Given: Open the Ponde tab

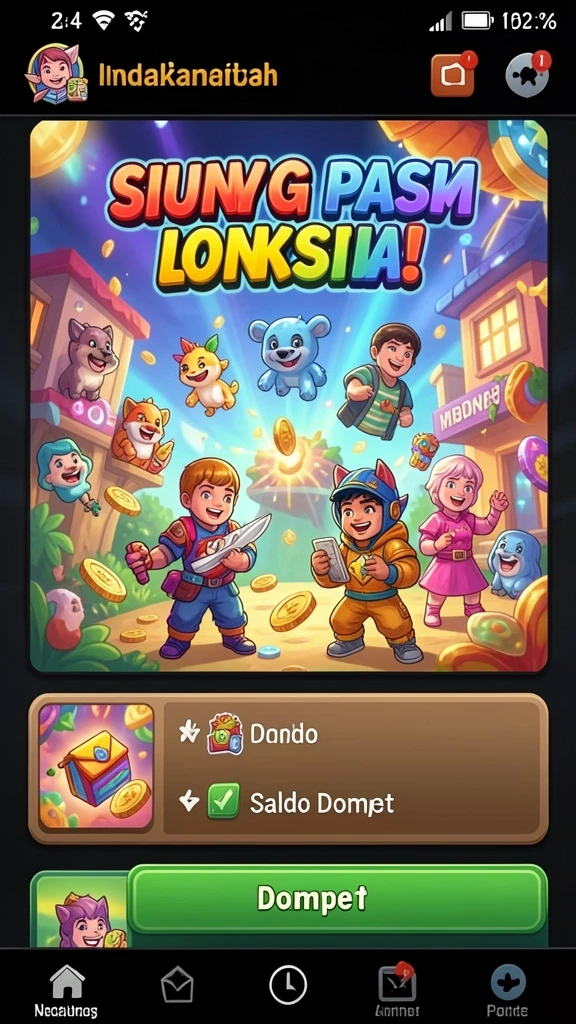Looking at the screenshot, I should (508, 989).
